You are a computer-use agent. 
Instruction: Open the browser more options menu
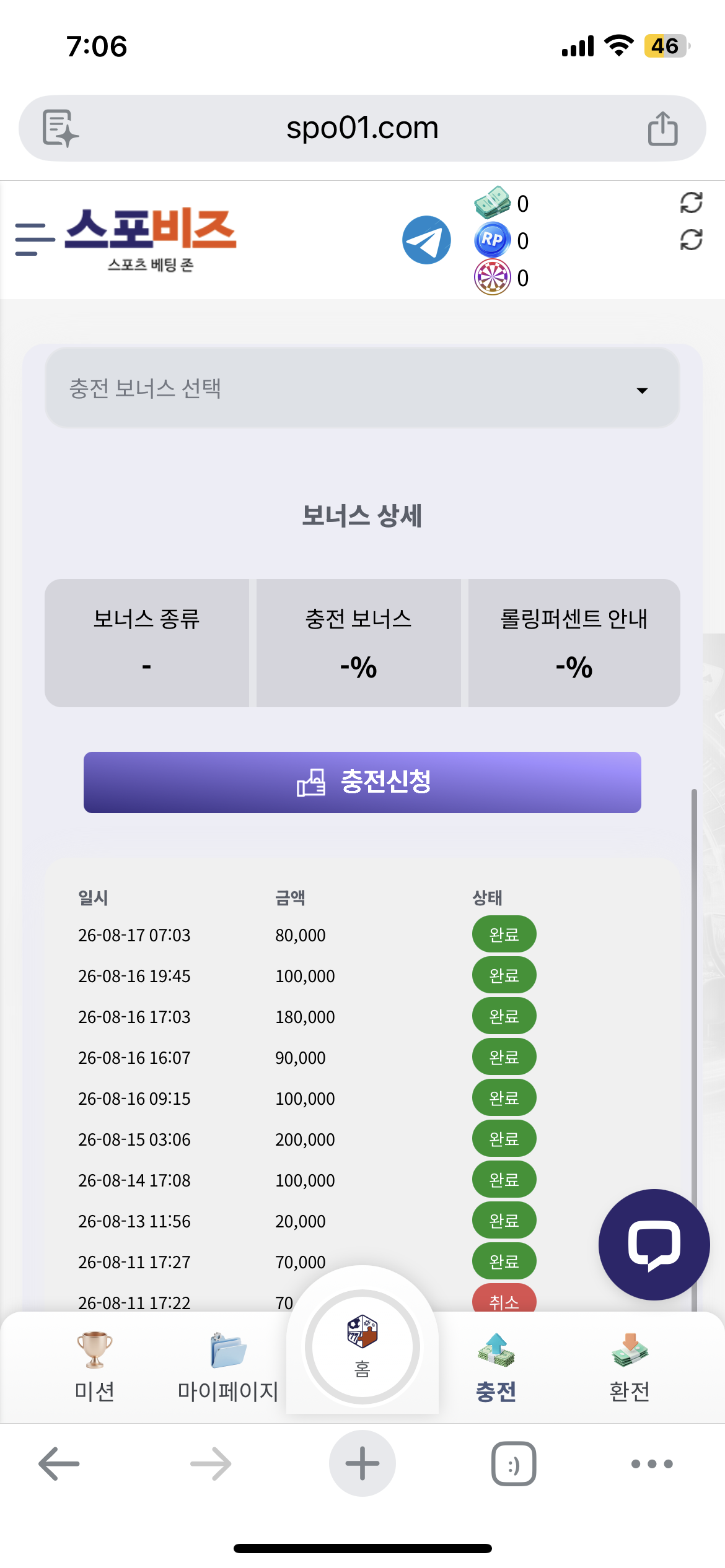pos(652,1464)
